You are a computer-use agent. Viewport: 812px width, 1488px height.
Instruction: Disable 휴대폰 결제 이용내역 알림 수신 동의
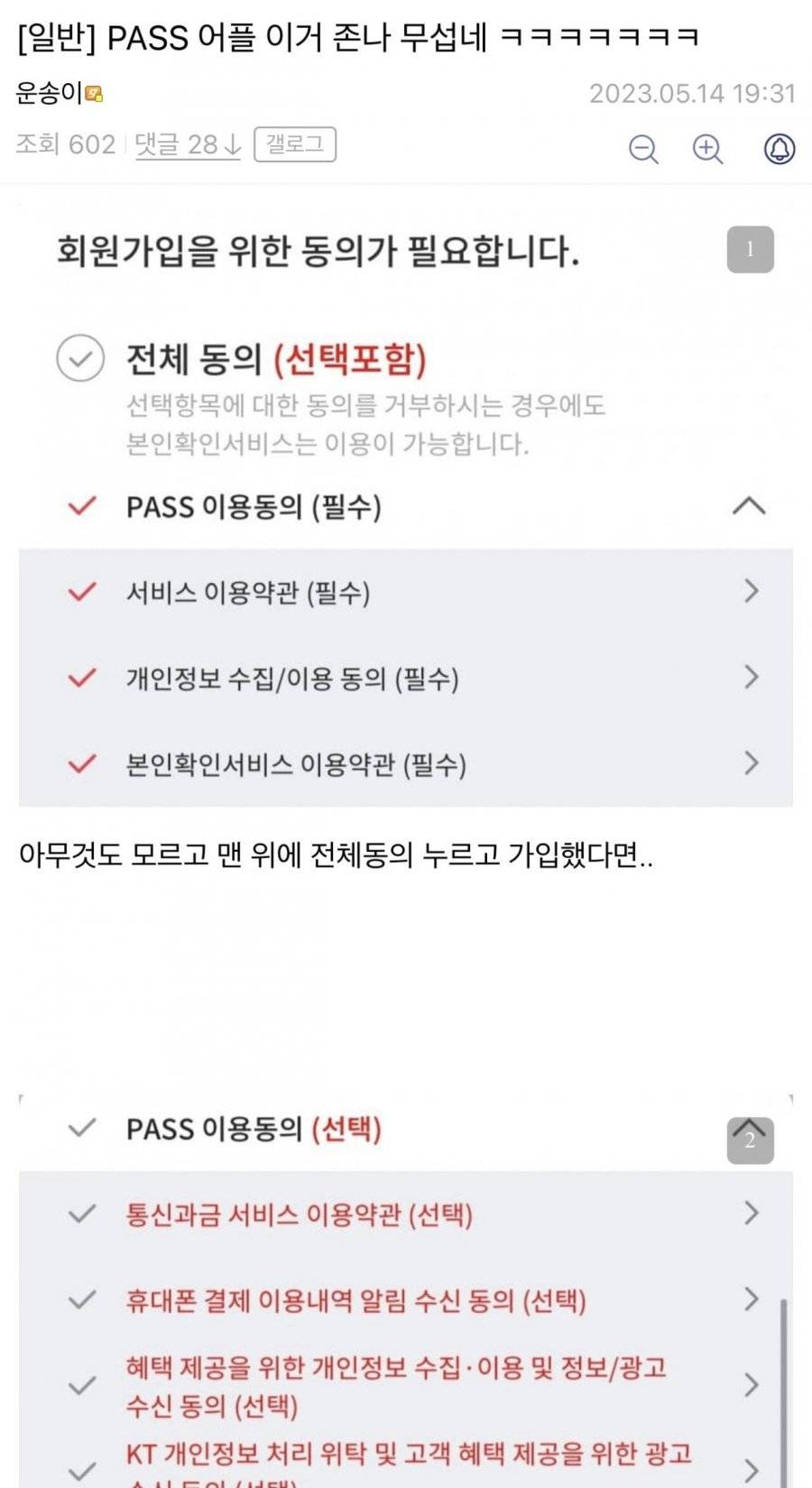coord(82,1299)
